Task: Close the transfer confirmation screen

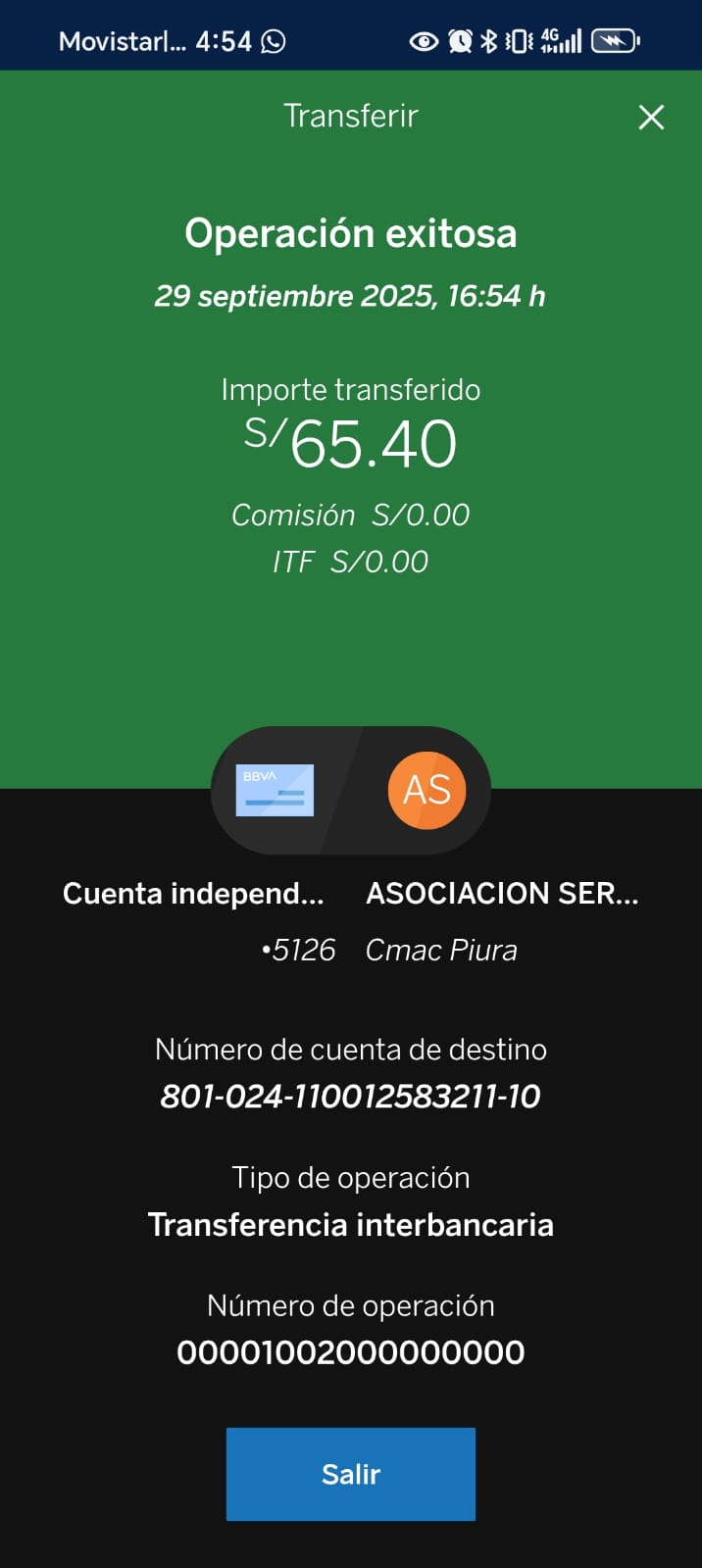Action: click(x=651, y=118)
